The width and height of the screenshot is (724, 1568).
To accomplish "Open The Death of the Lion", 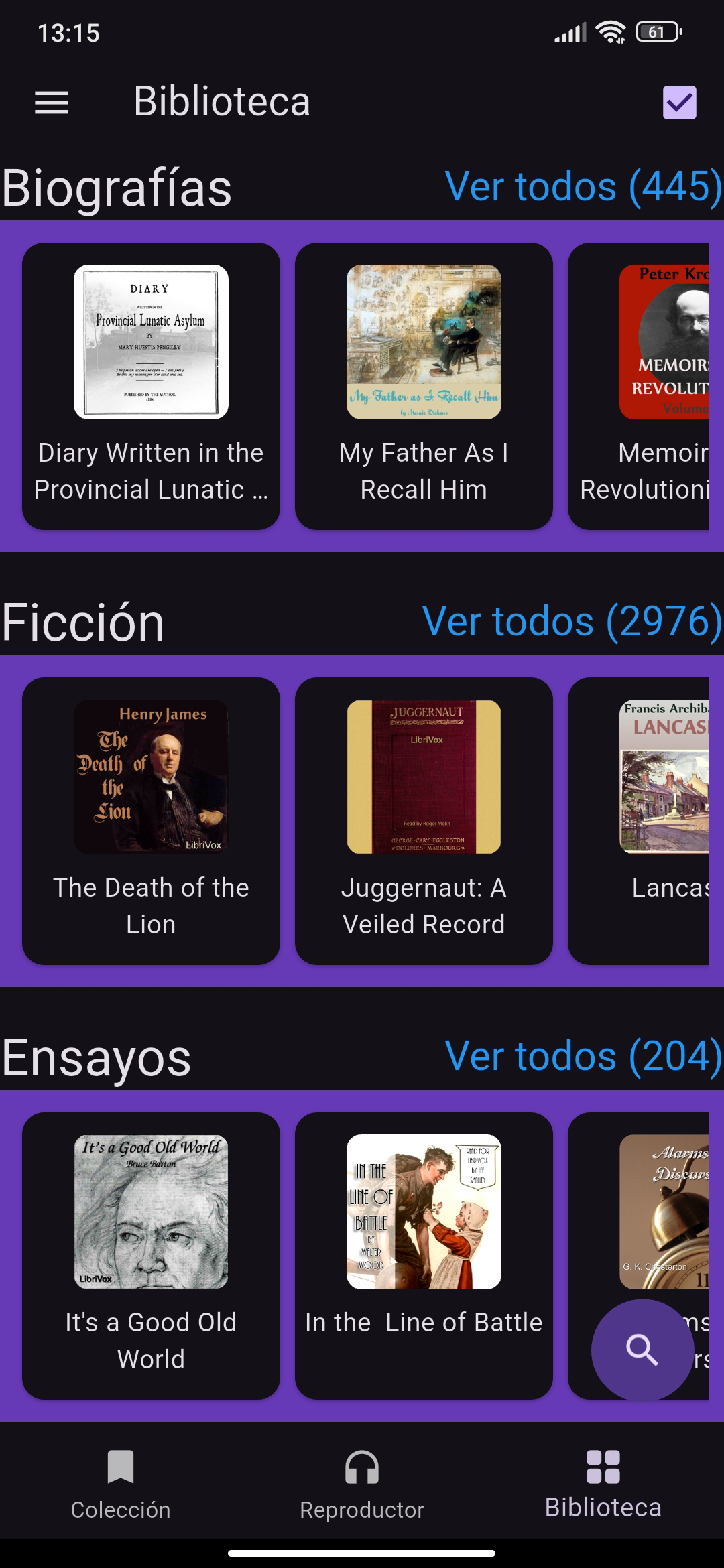I will pos(151,821).
